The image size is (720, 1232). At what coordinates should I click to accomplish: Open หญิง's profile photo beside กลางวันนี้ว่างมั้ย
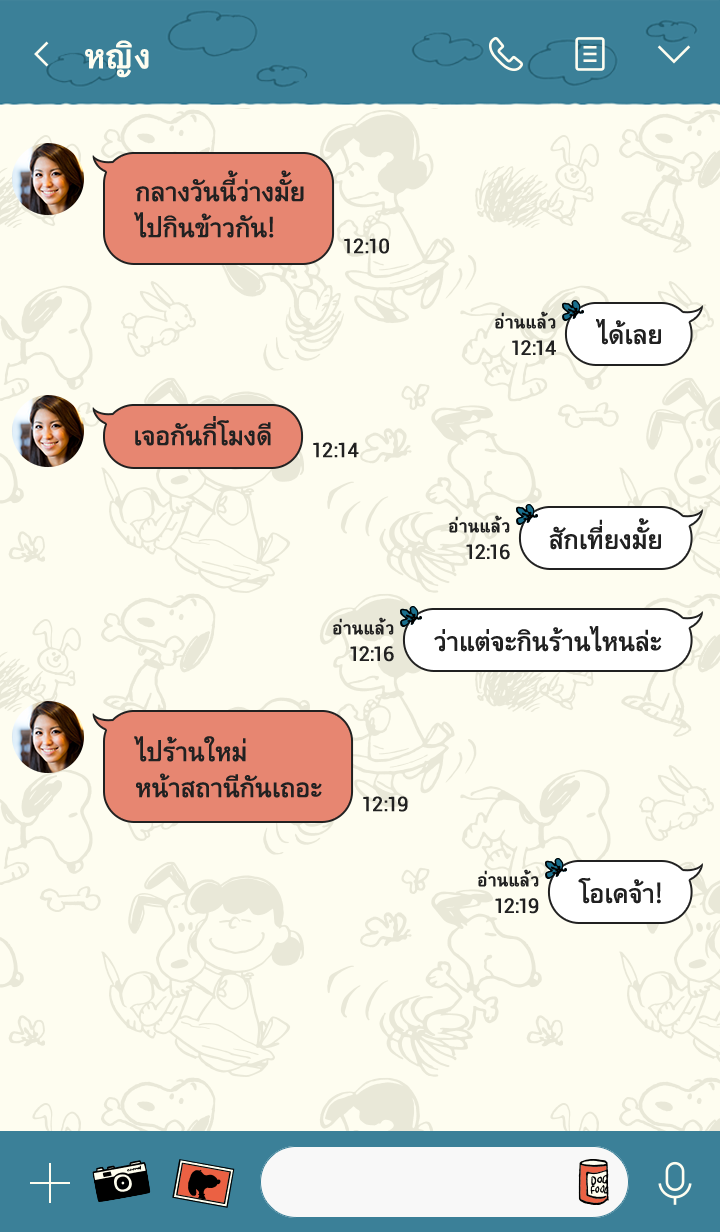coord(48,179)
